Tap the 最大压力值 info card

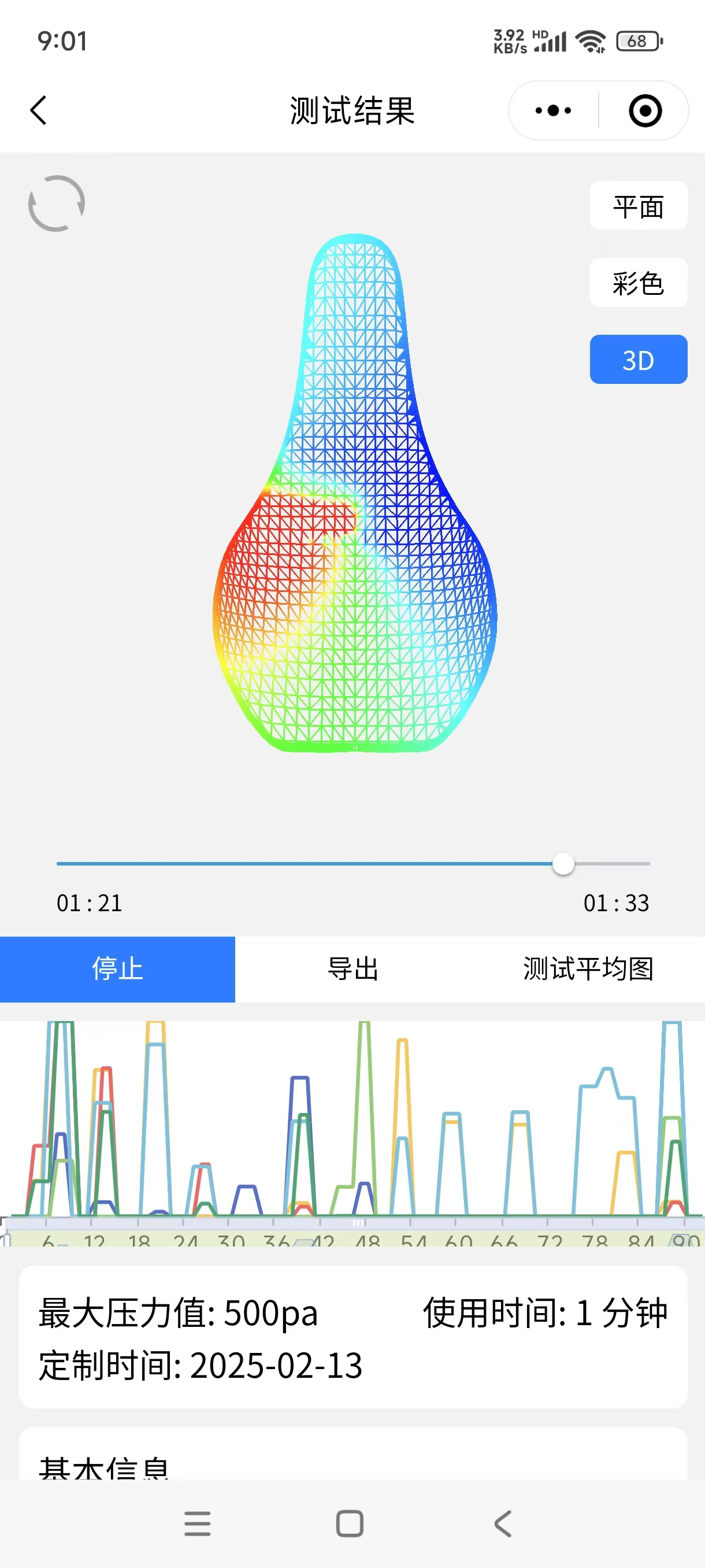(176, 1313)
